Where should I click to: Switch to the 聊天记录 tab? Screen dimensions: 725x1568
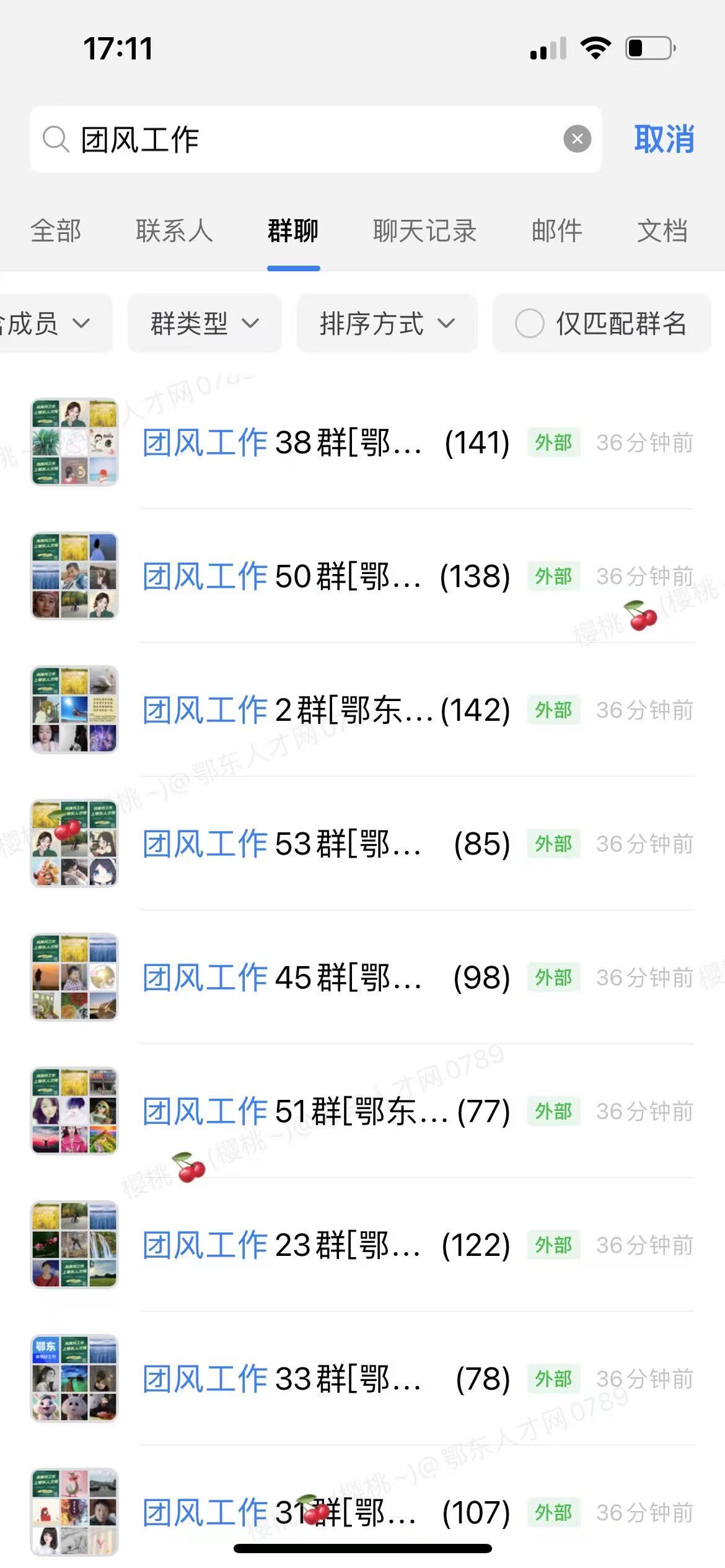click(424, 231)
